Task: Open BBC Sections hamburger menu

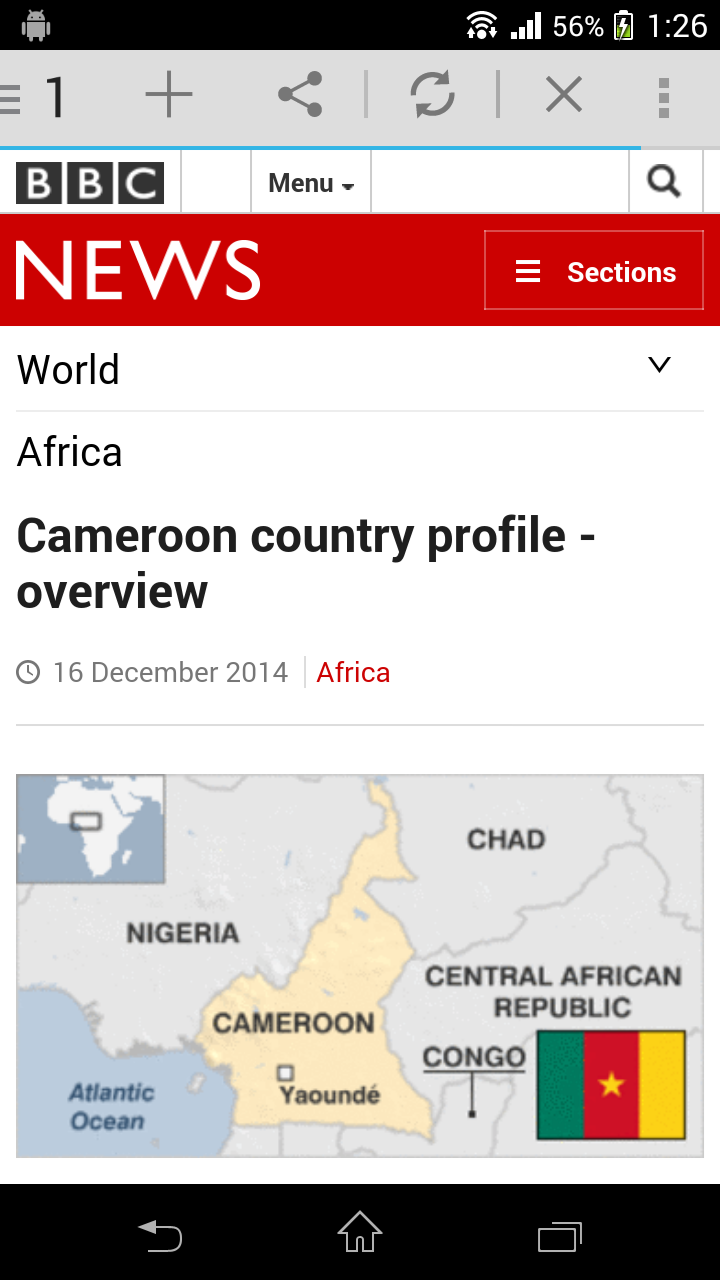Action: [594, 270]
